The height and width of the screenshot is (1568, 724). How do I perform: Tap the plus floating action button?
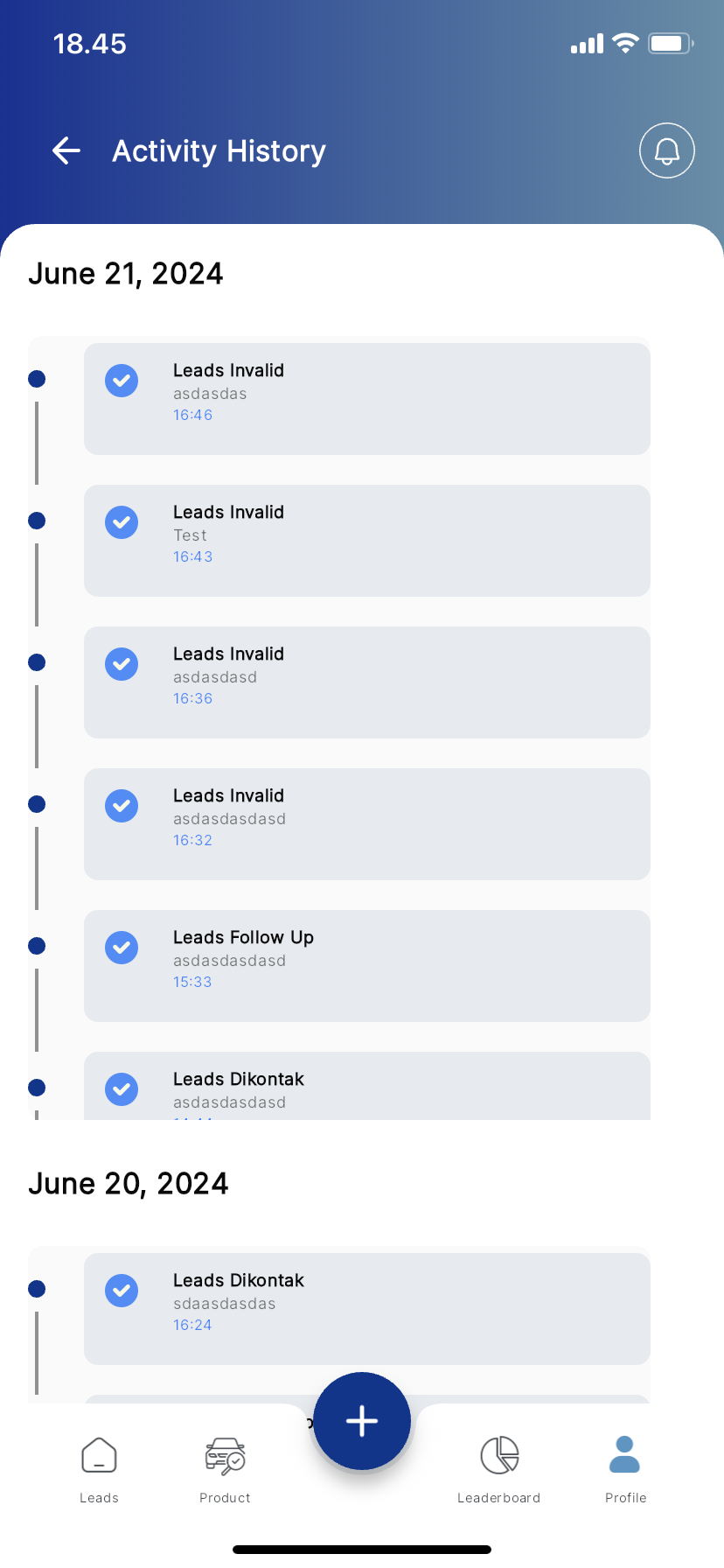tap(362, 1421)
